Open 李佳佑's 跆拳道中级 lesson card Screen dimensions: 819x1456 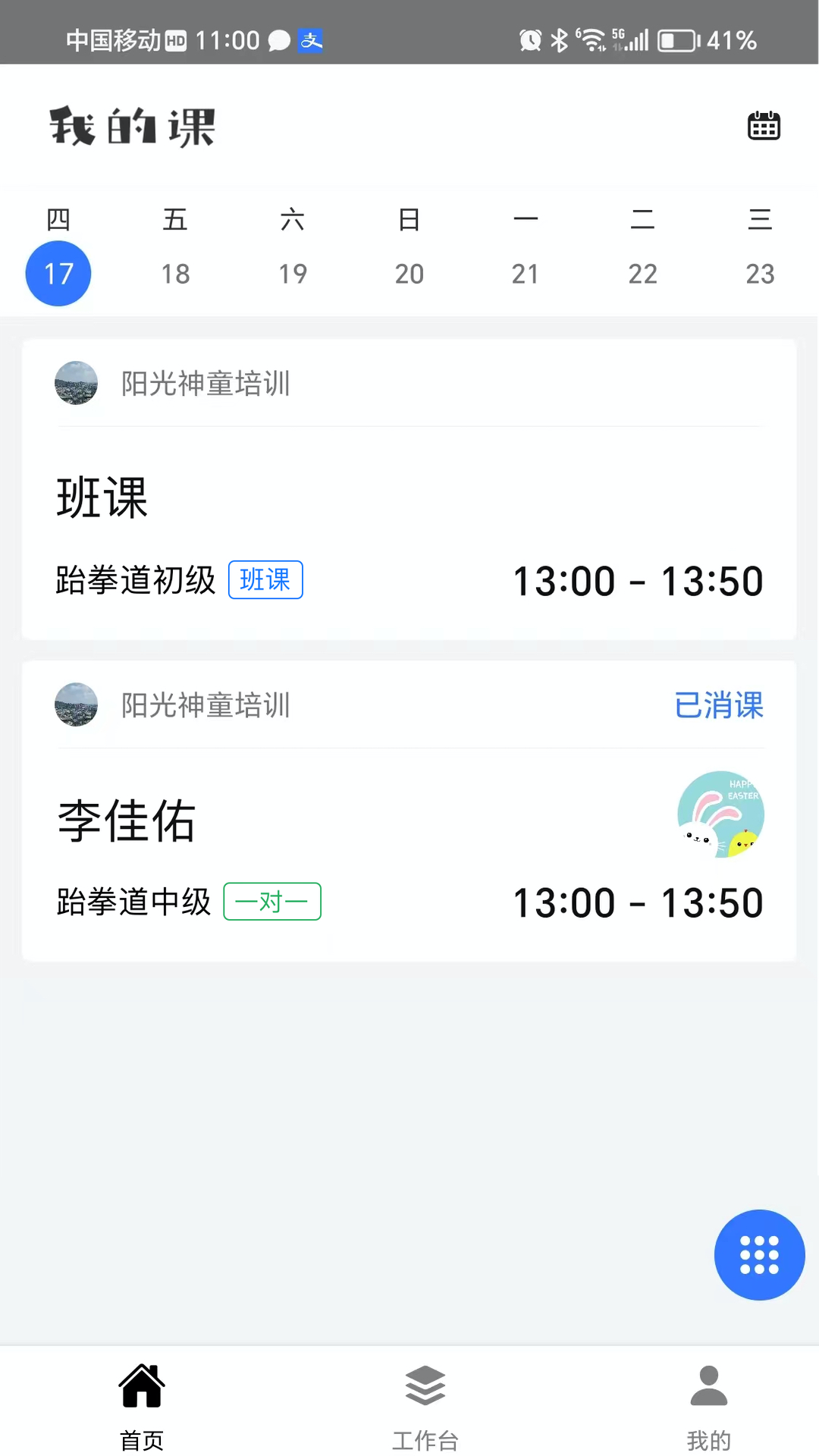click(x=409, y=849)
